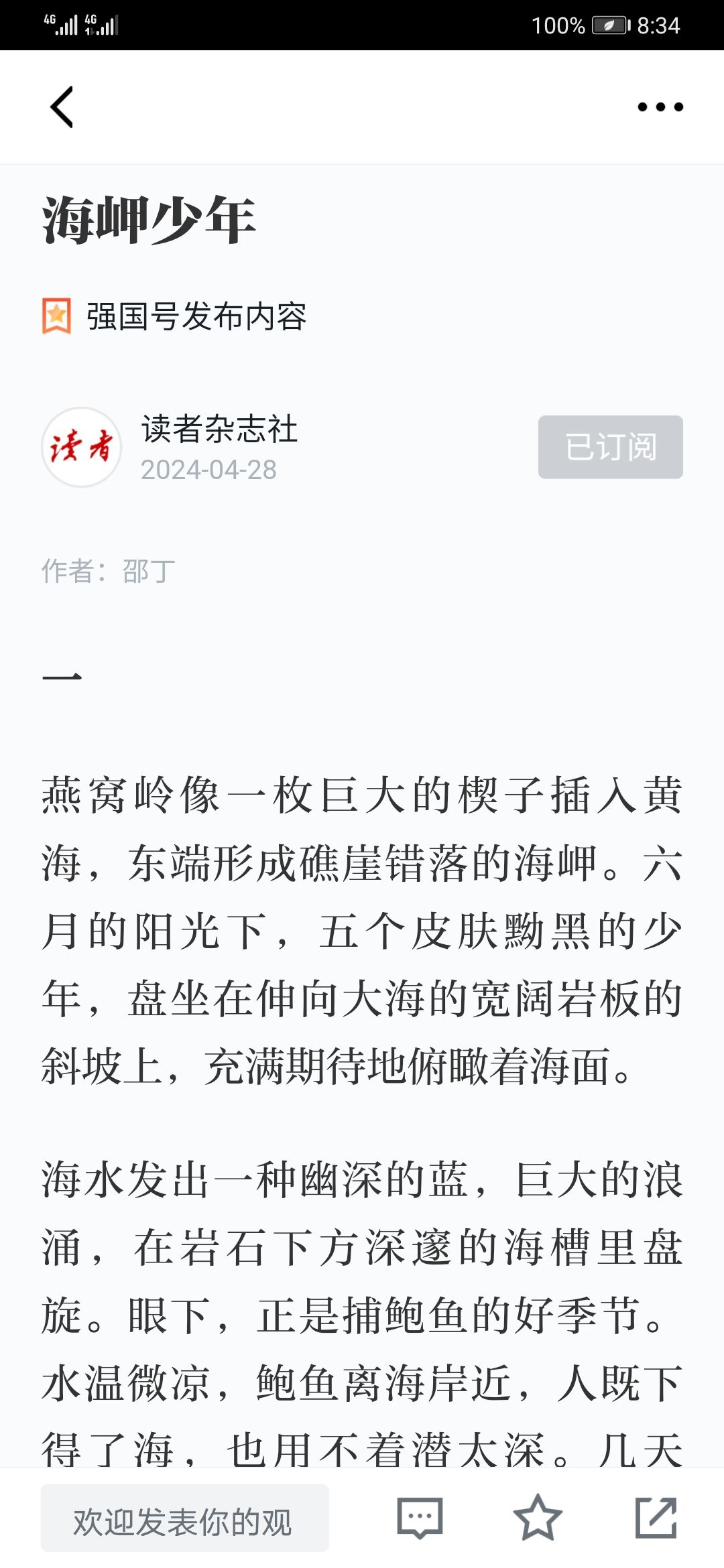Viewport: 724px width, 1568px height.
Task: Open the three-dot overflow menu
Action: (x=660, y=107)
